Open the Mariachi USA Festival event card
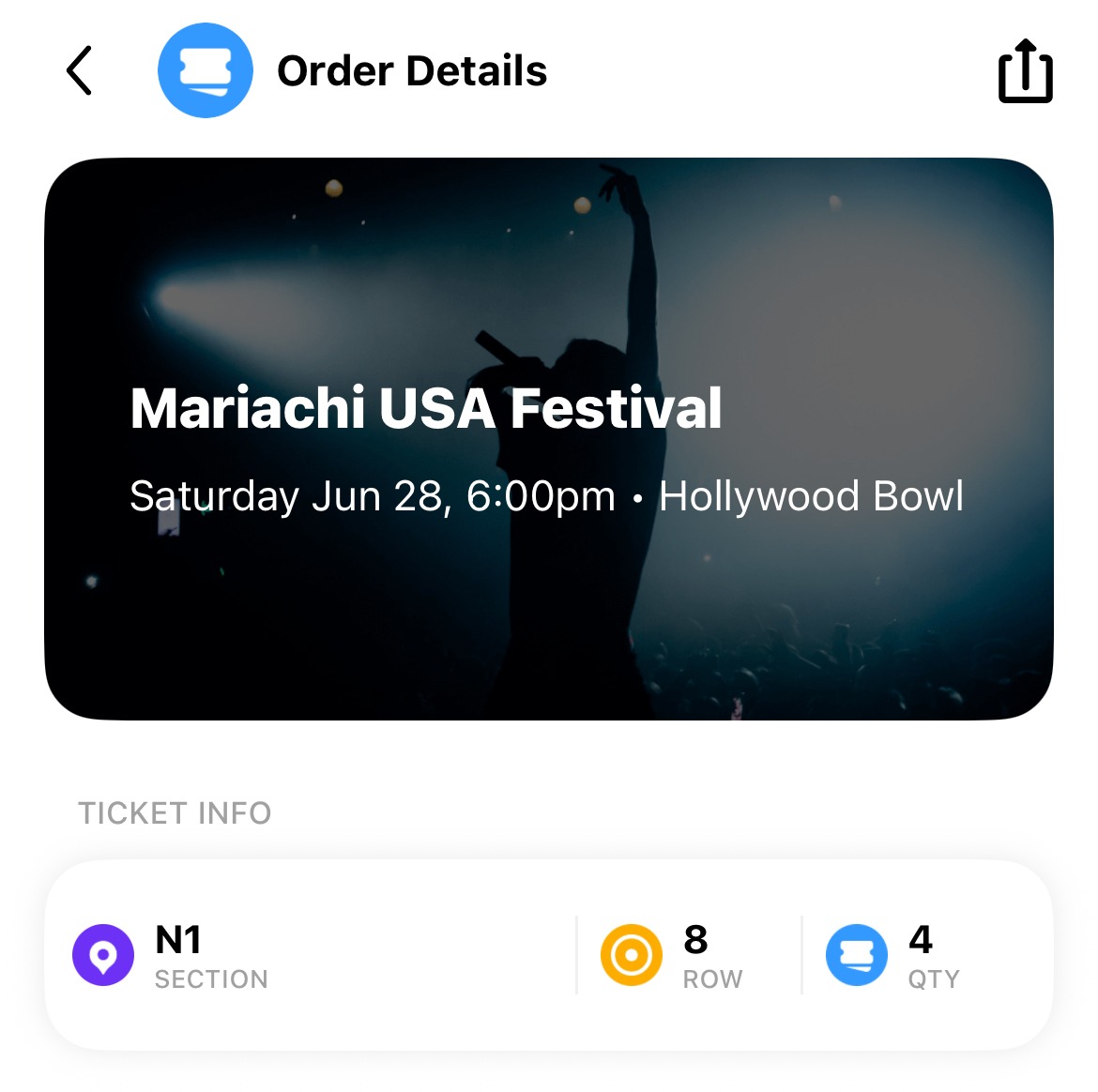Viewport: 1098px width, 1092px height. coord(549,439)
